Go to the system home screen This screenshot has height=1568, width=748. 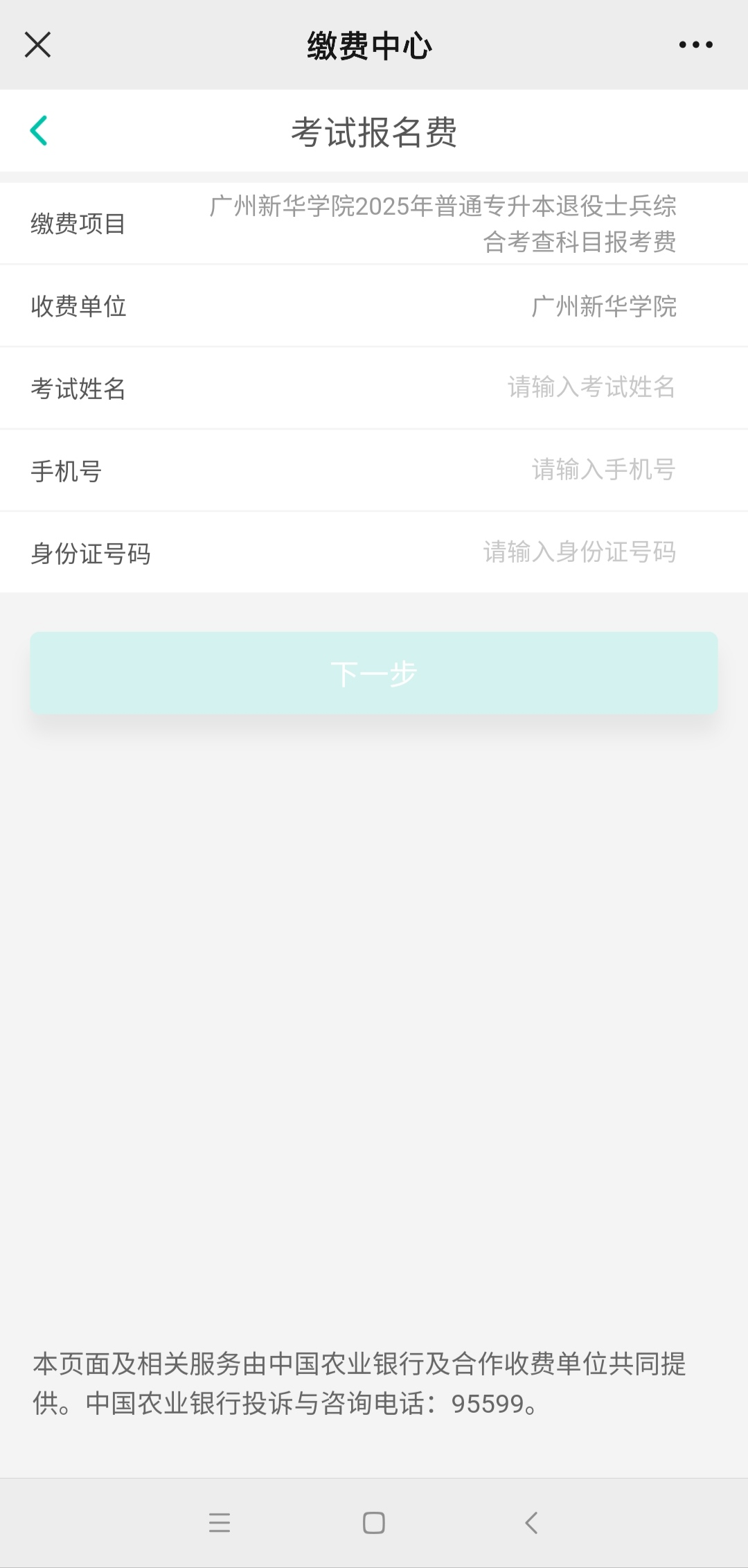374,1522
